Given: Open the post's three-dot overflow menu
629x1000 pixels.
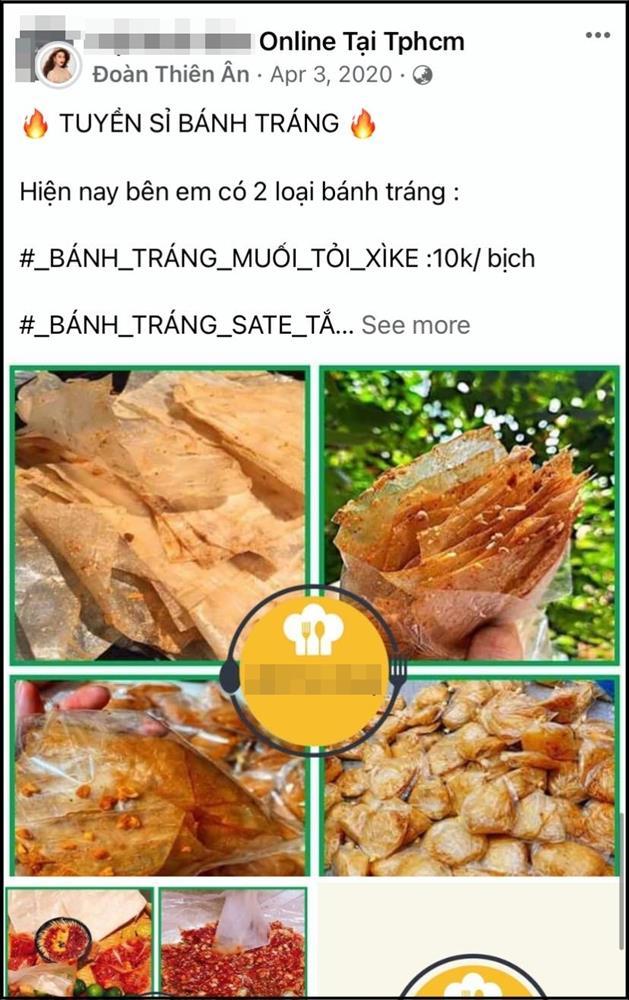Looking at the screenshot, I should tap(597, 36).
